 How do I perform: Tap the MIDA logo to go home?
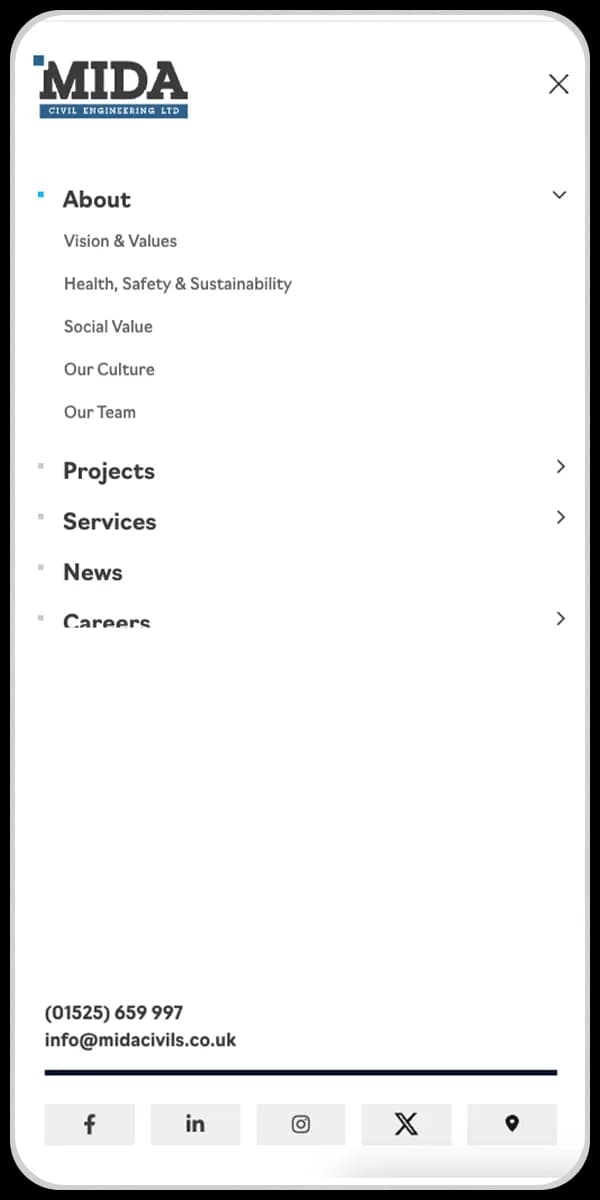pos(112,88)
